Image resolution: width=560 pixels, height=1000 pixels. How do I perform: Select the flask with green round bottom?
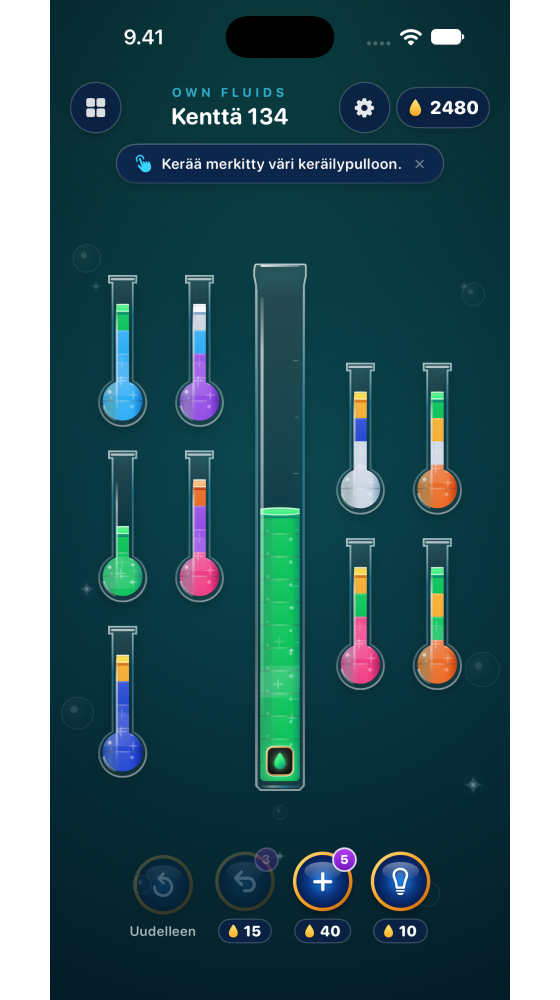(x=122, y=526)
